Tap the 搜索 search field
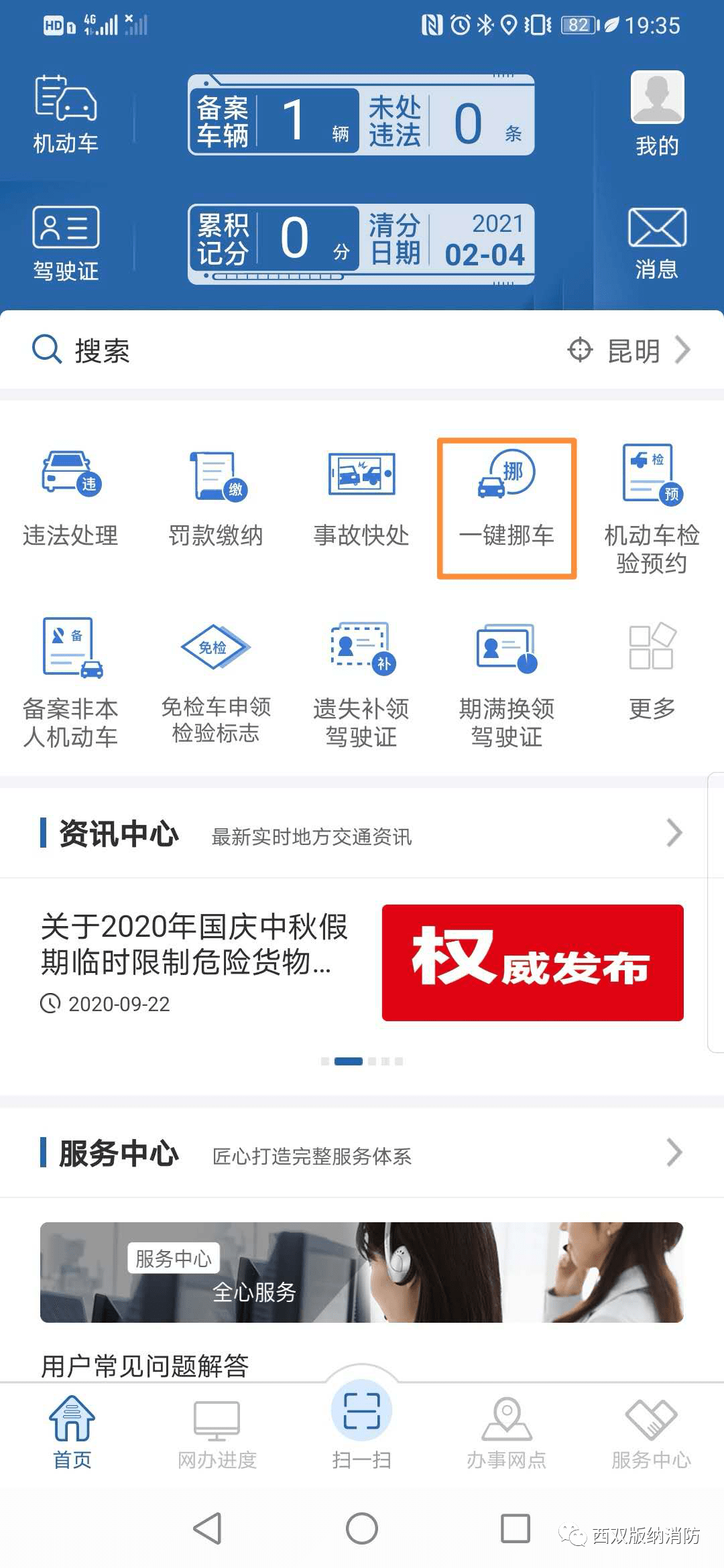 [201, 350]
